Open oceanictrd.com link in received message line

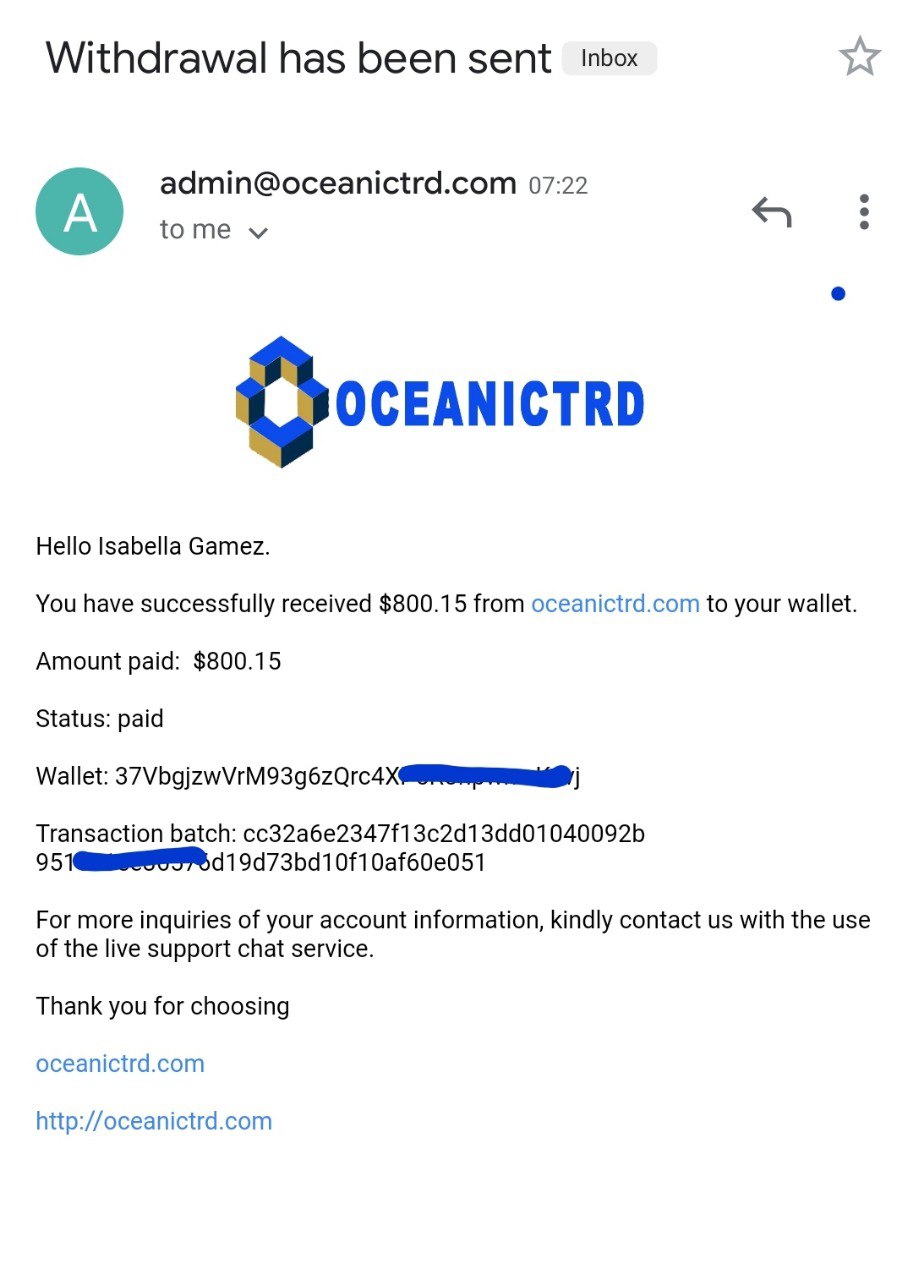click(x=615, y=603)
